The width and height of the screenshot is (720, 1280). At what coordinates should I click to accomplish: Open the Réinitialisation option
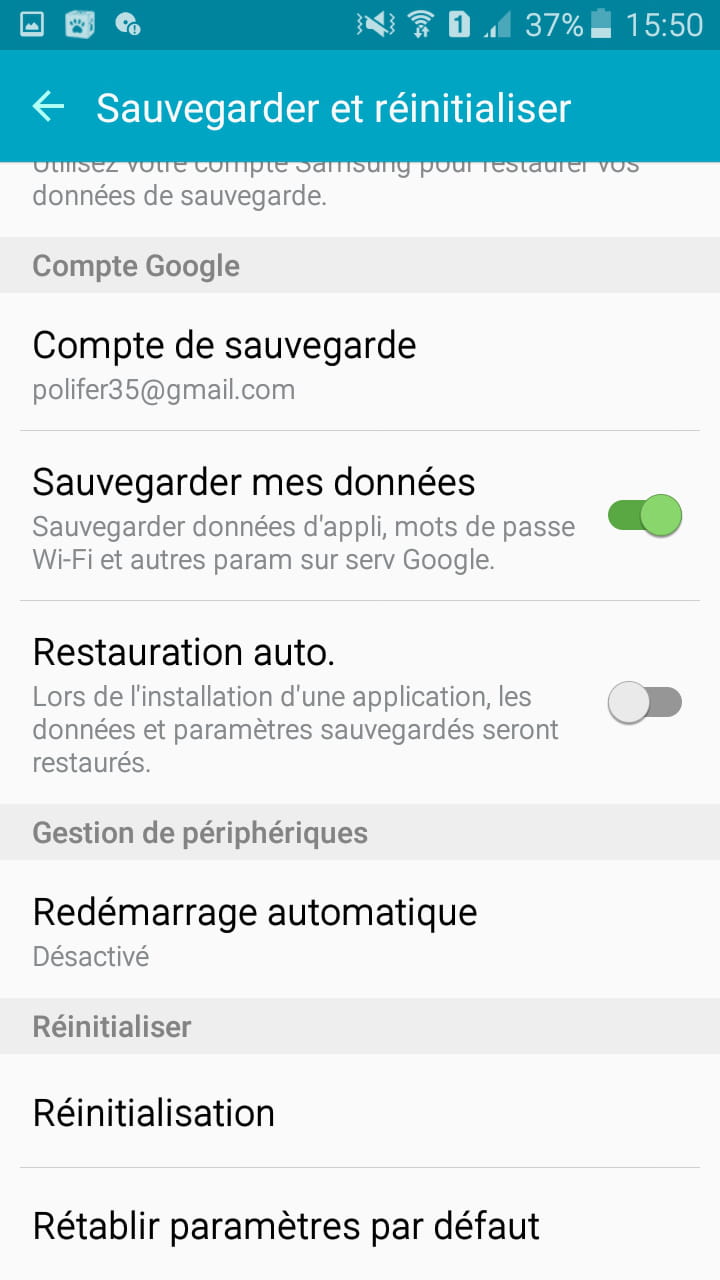[360, 1112]
